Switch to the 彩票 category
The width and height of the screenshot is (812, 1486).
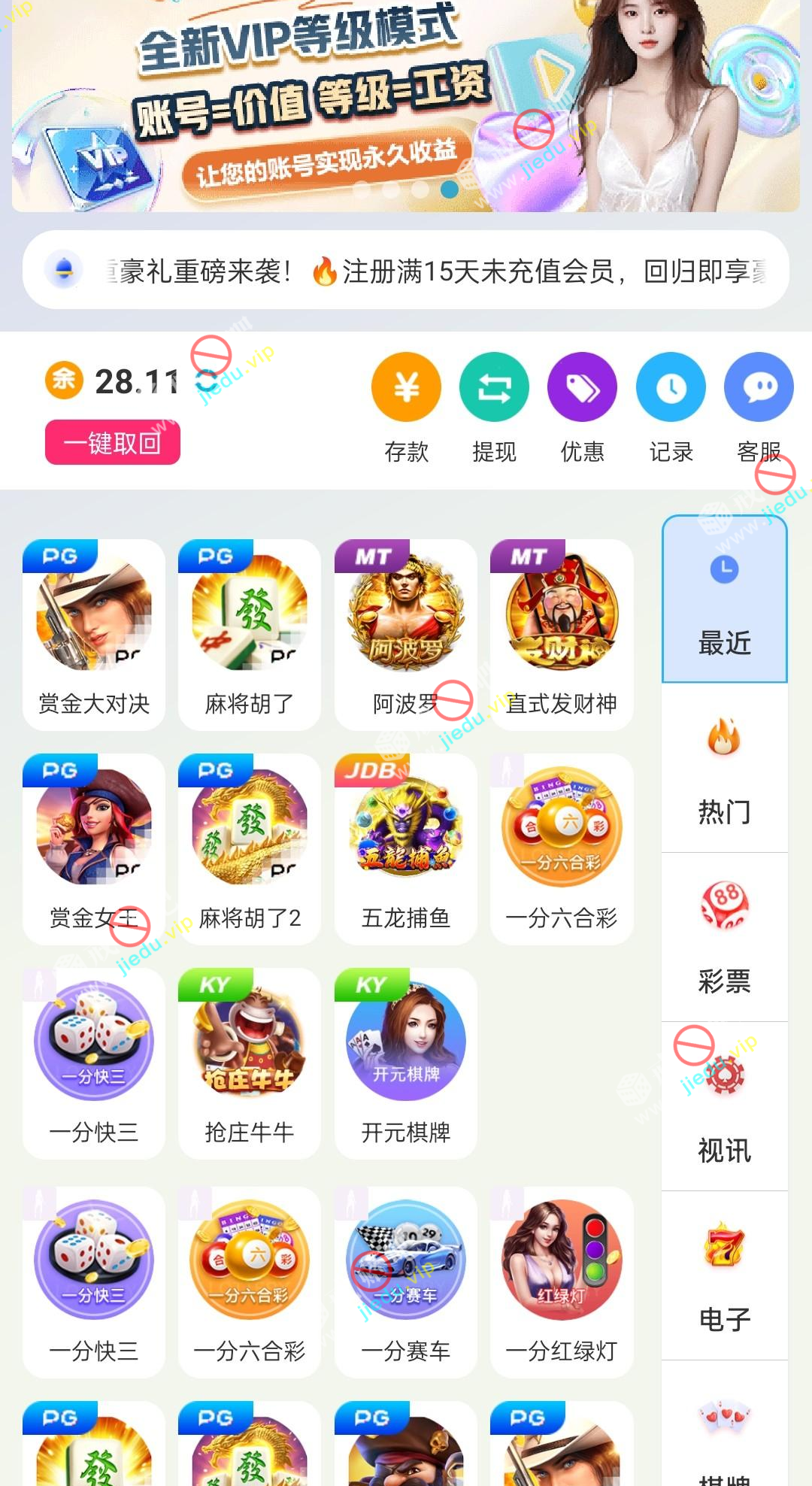(x=724, y=938)
